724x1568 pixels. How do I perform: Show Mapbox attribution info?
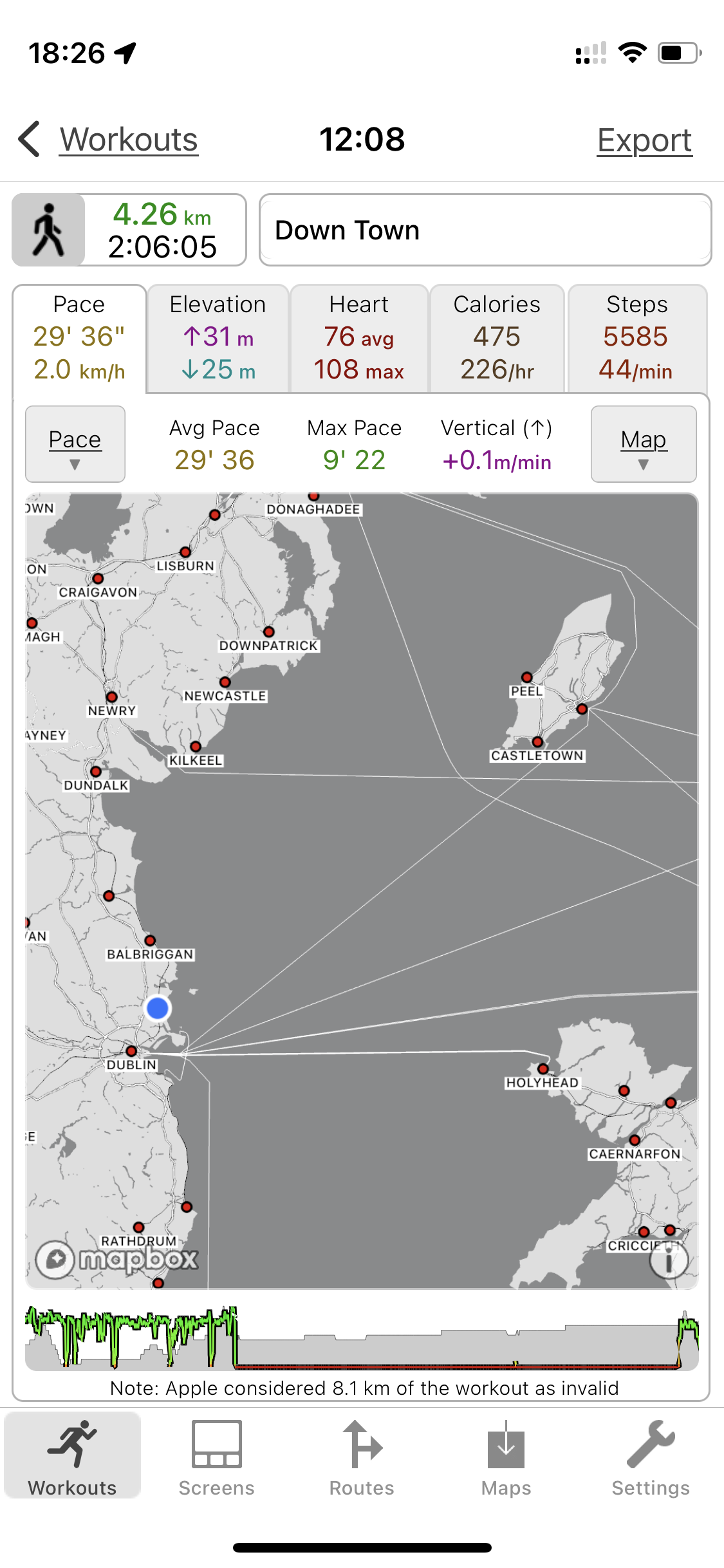668,1260
